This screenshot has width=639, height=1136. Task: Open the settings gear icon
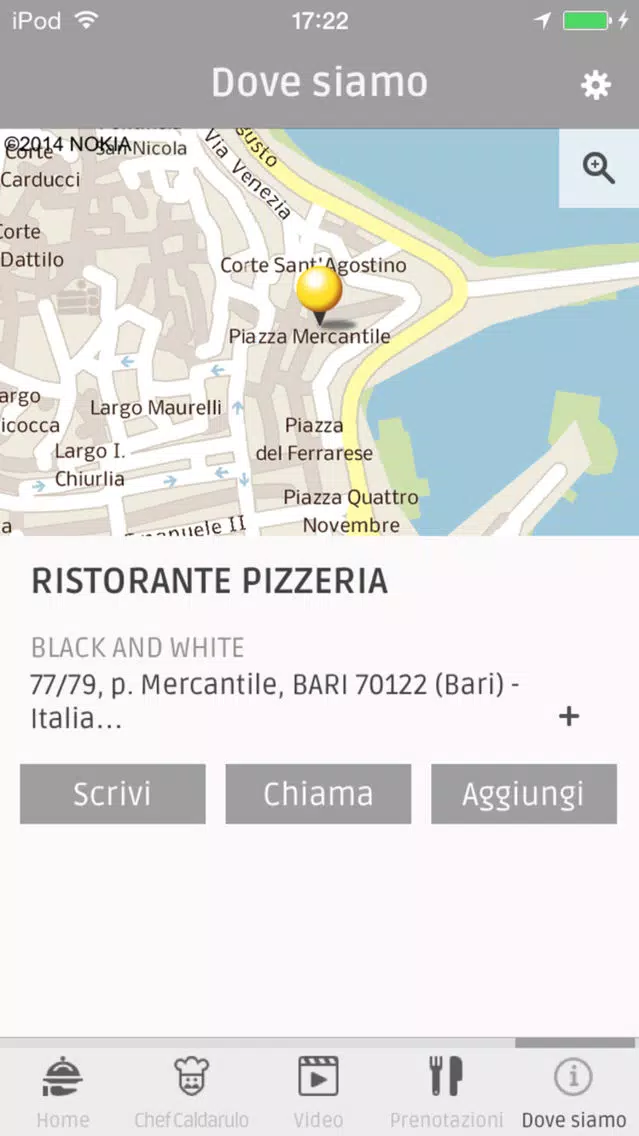coord(596,85)
